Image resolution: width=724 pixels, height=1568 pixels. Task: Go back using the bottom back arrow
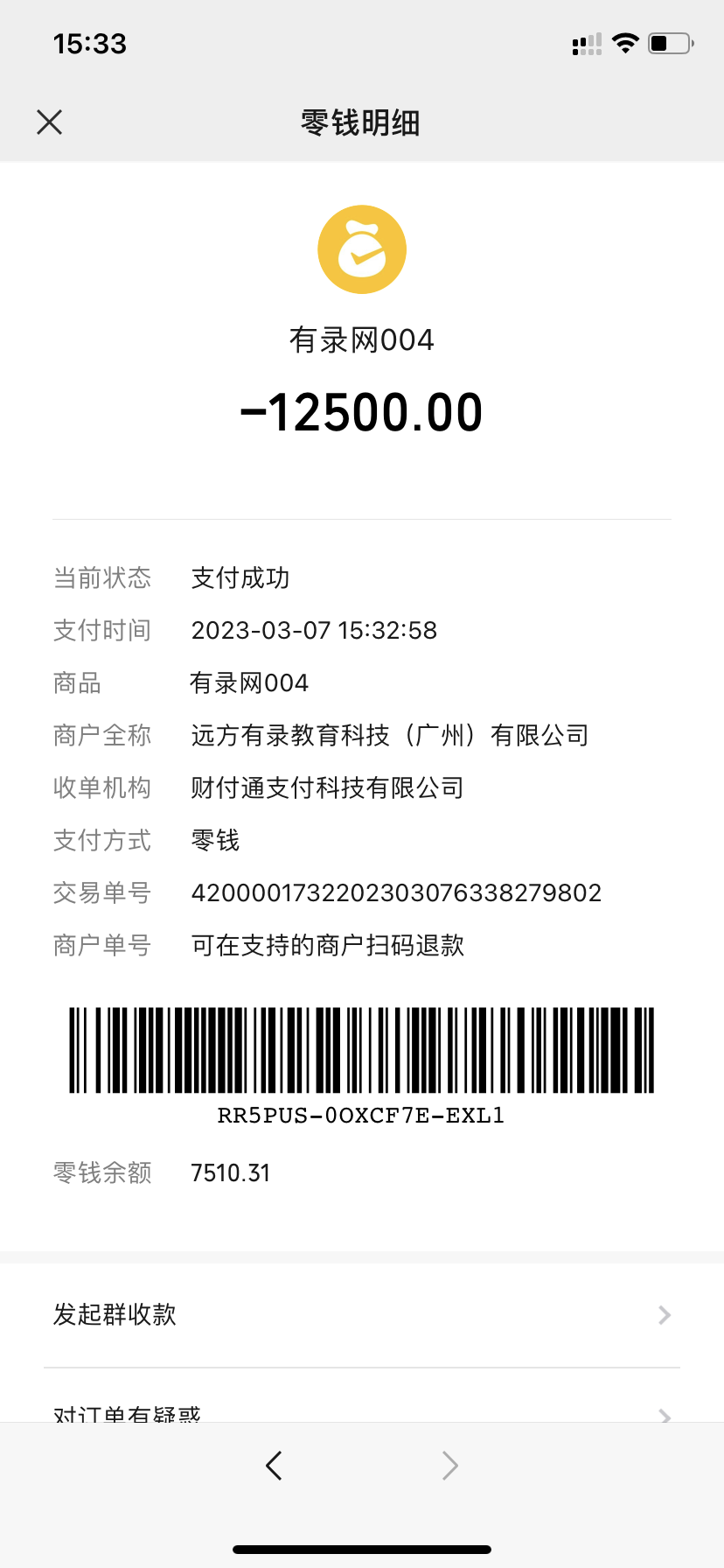point(274,1465)
